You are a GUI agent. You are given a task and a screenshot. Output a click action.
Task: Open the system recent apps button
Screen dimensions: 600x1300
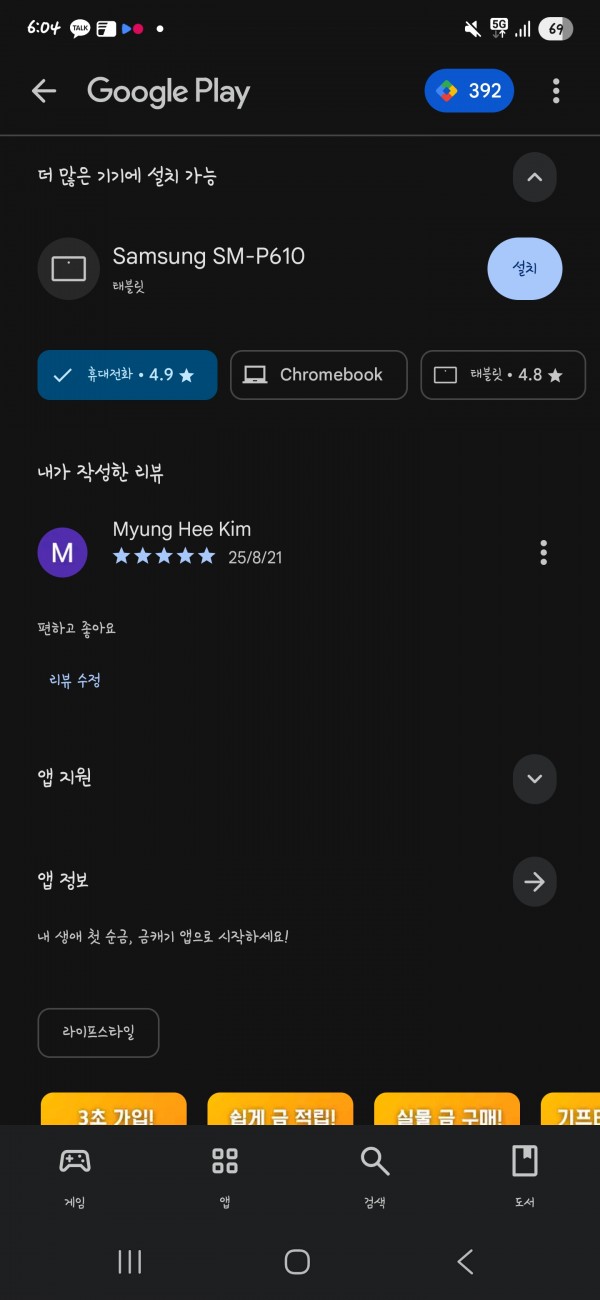(130, 1262)
